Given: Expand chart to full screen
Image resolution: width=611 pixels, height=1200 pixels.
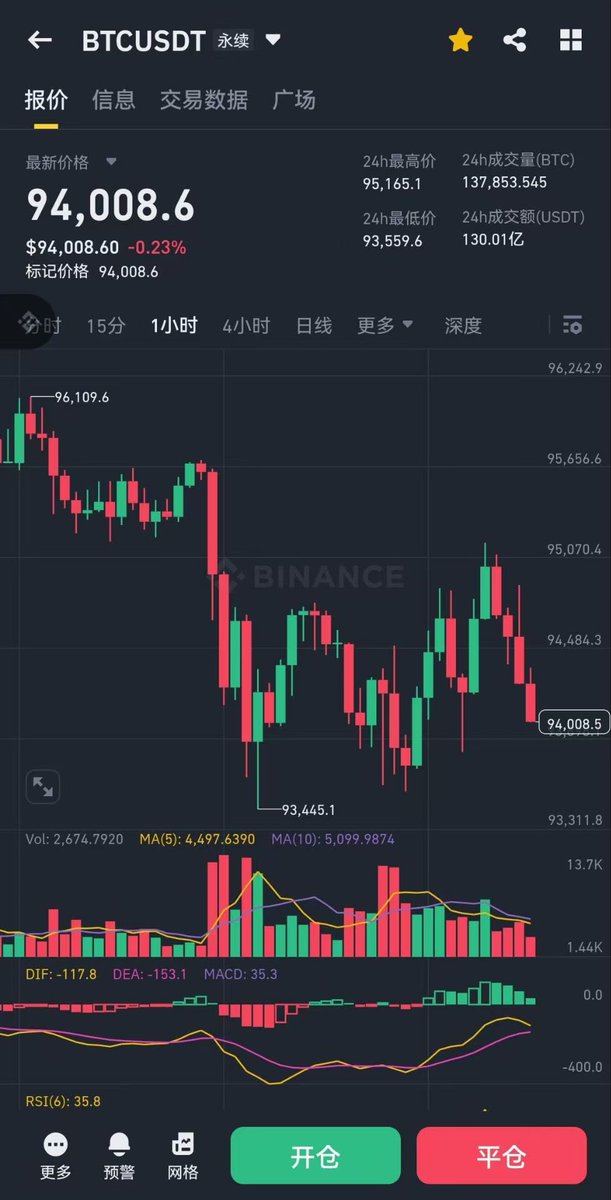Looking at the screenshot, I should tap(43, 787).
